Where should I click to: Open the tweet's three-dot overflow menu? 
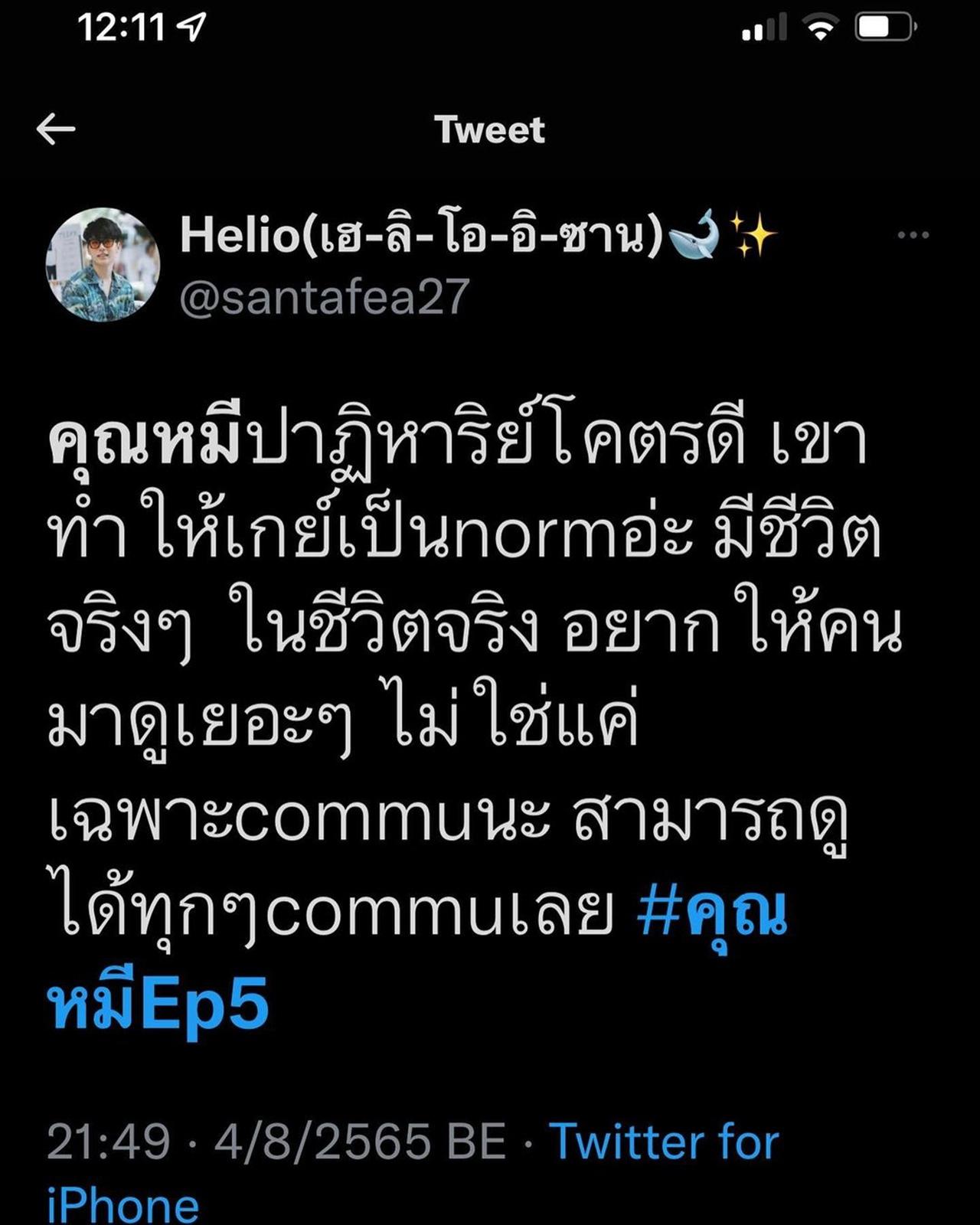pos(913,235)
